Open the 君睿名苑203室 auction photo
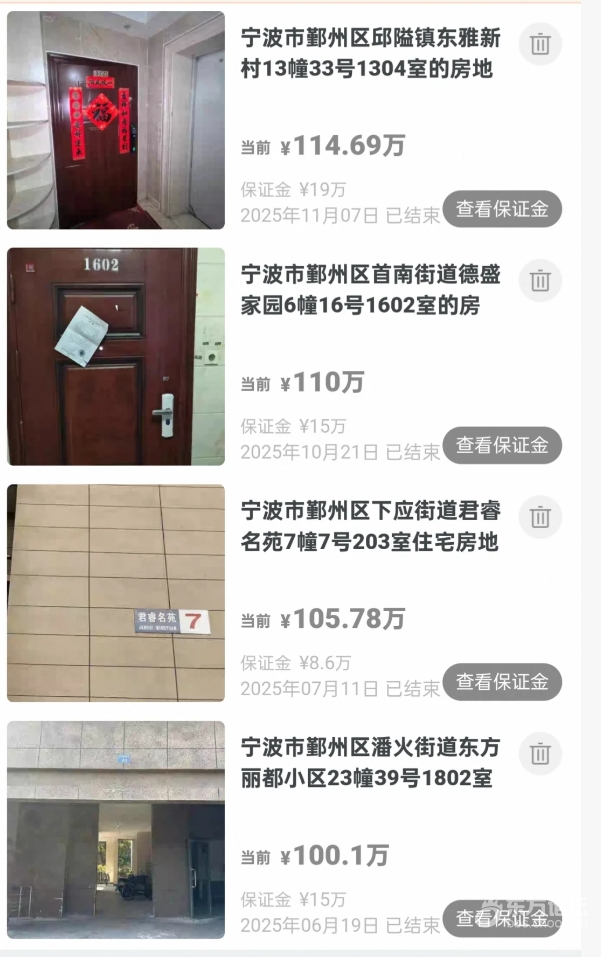The width and height of the screenshot is (601, 957). pos(116,593)
